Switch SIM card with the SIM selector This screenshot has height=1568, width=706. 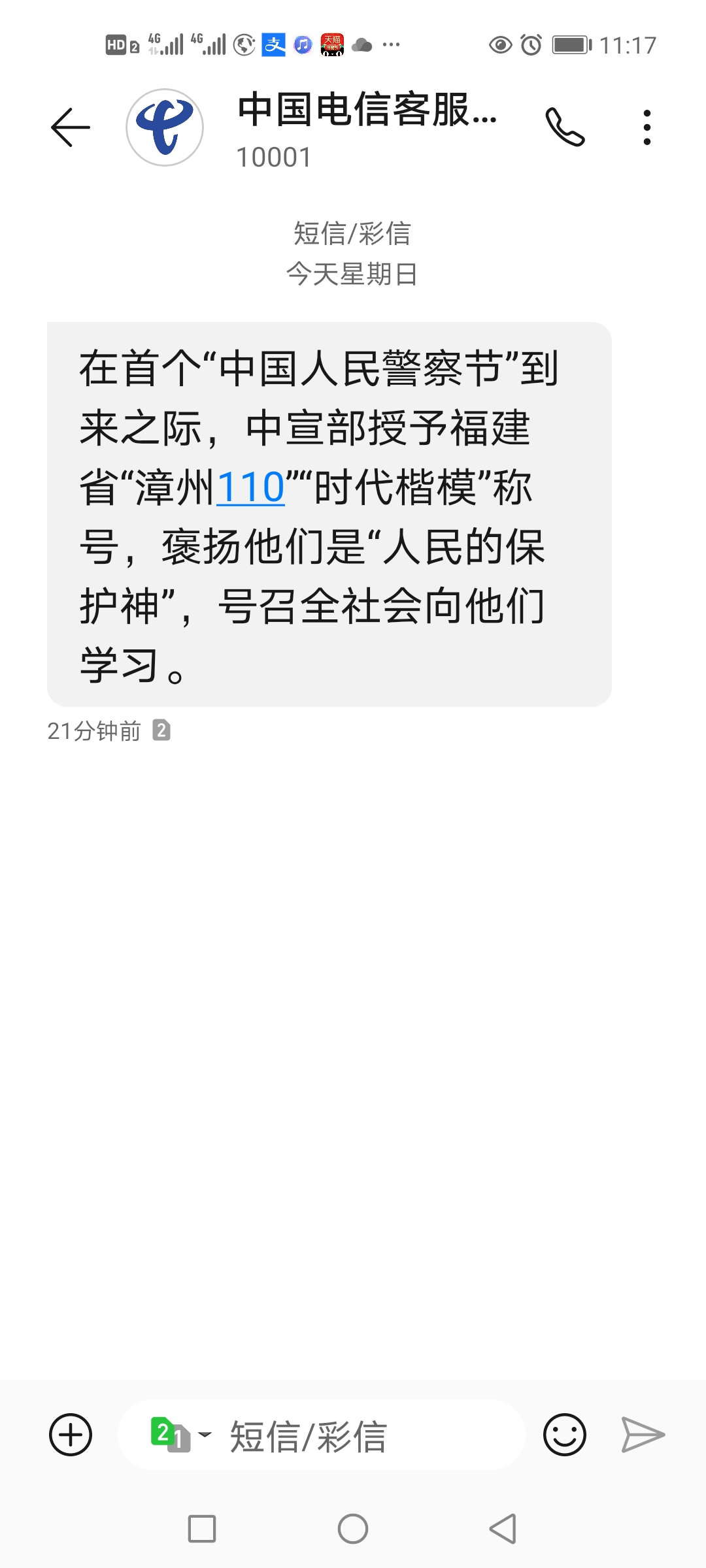pyautogui.click(x=179, y=1435)
